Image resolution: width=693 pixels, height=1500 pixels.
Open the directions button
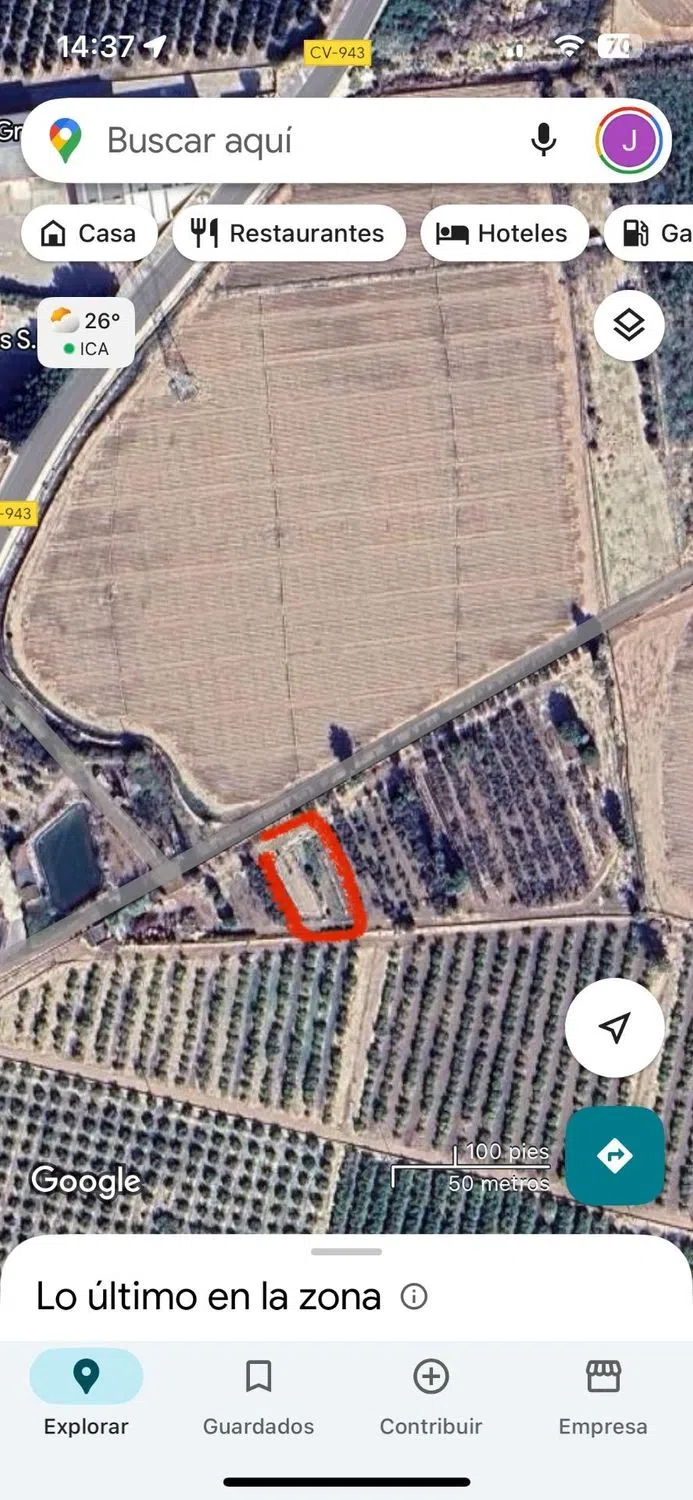click(x=614, y=1155)
